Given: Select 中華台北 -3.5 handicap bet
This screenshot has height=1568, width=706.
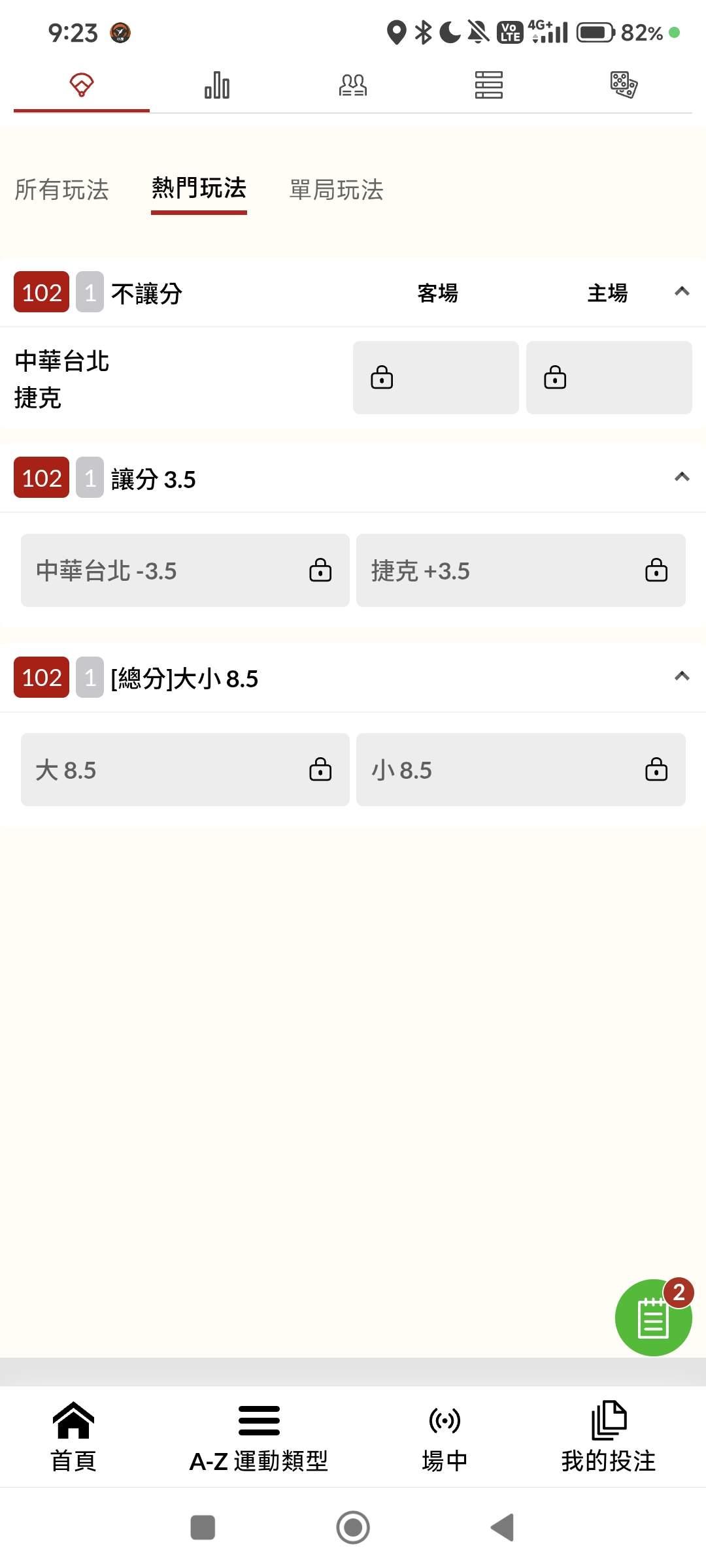Looking at the screenshot, I should click(185, 570).
